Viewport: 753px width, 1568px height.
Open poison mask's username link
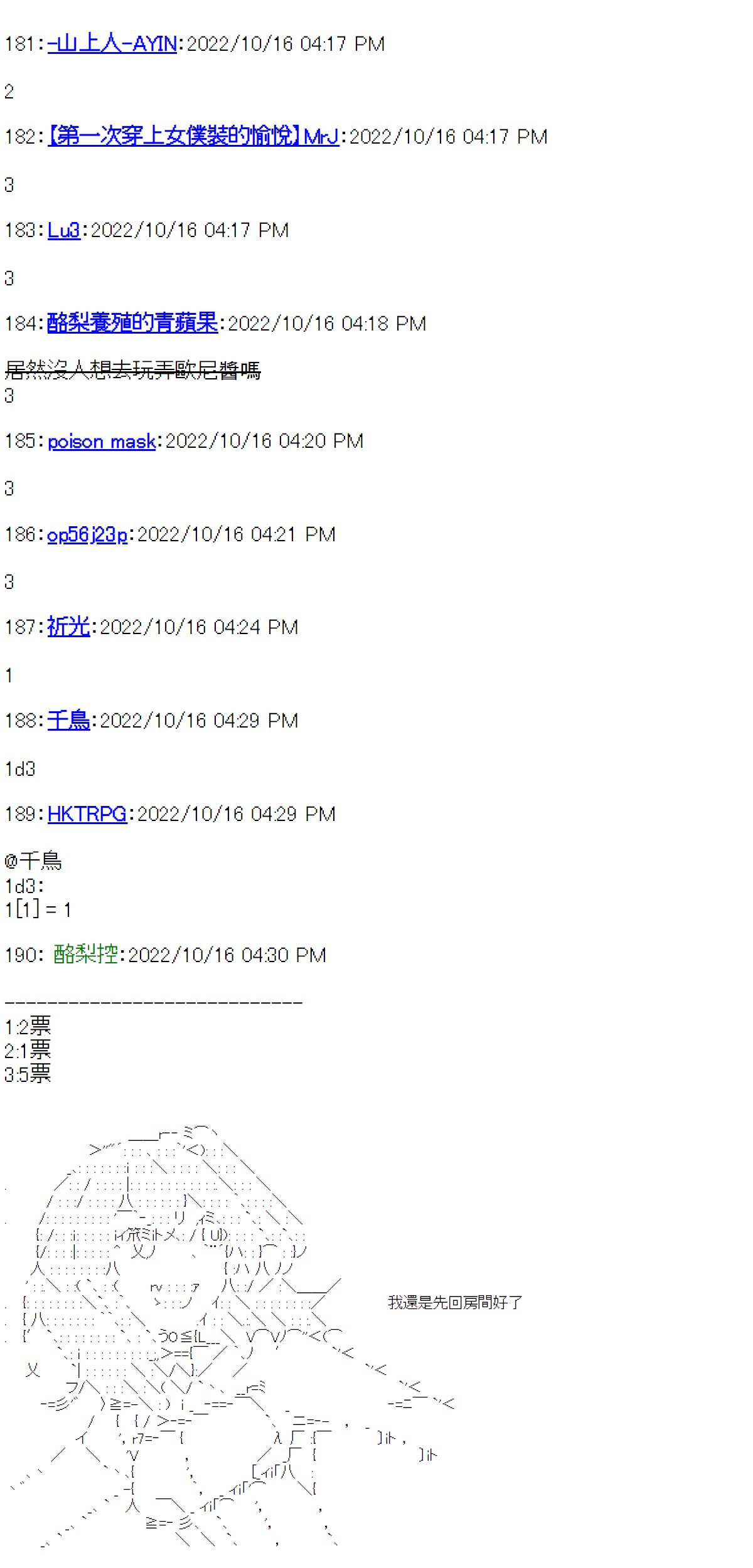point(101,441)
